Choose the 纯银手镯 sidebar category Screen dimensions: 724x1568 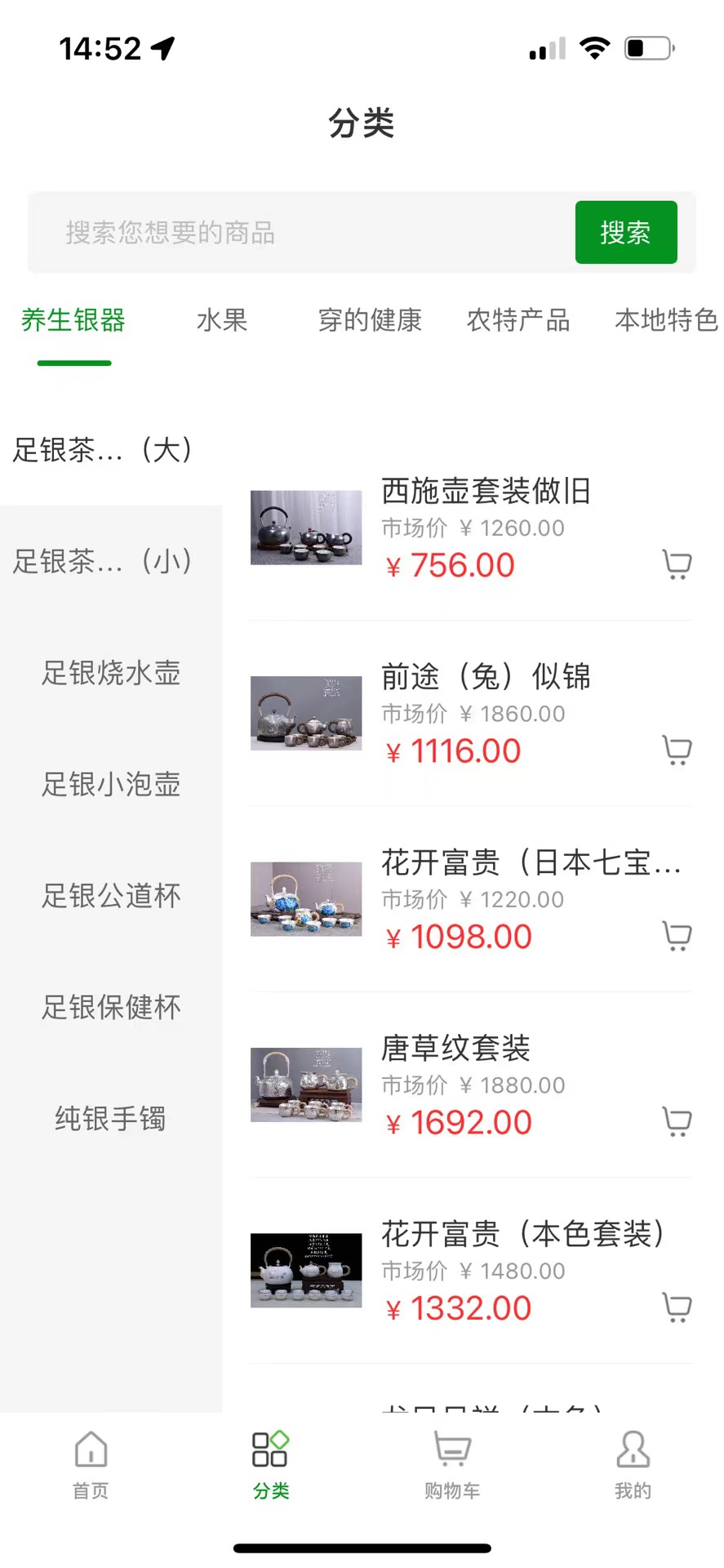click(x=111, y=1120)
